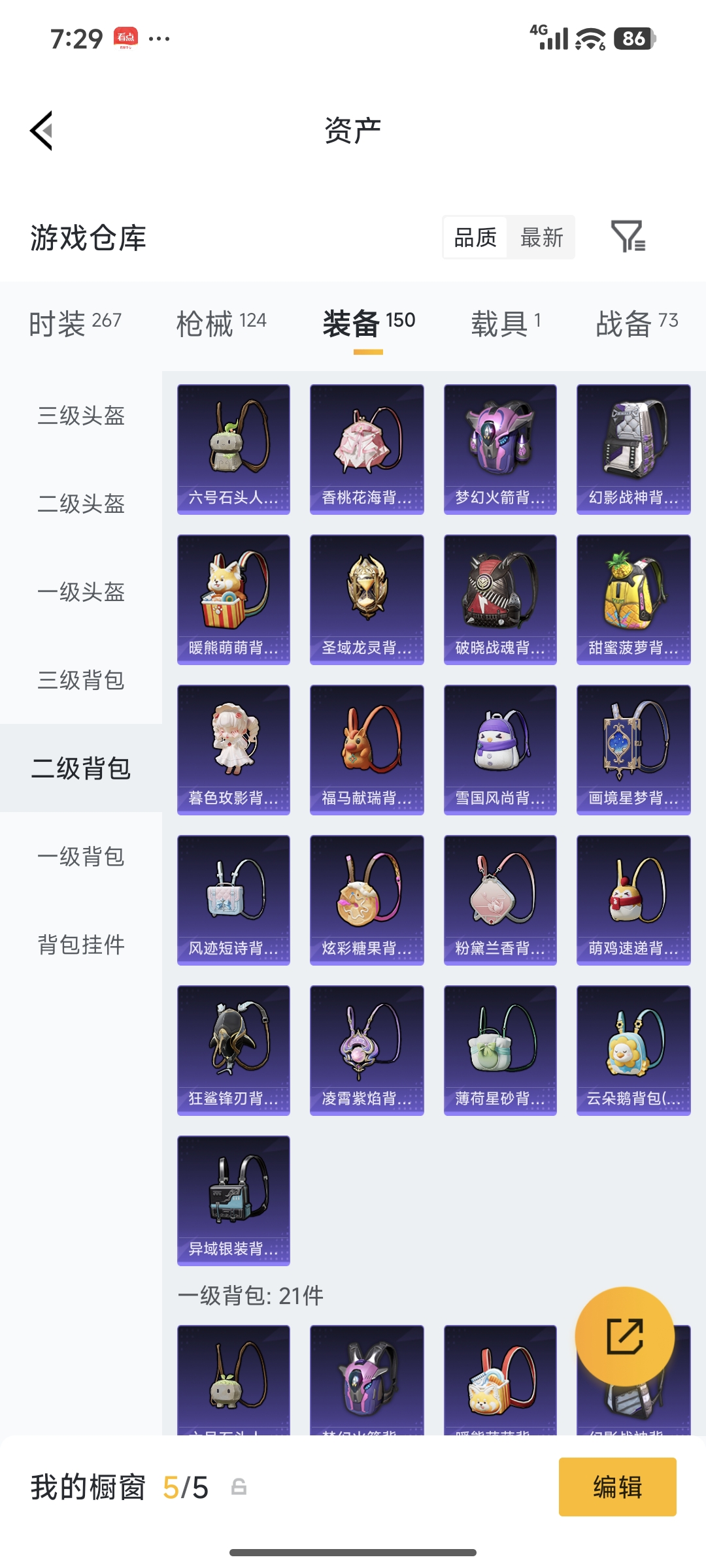
Task: Open the 三级背包 category list
Action: [x=80, y=681]
